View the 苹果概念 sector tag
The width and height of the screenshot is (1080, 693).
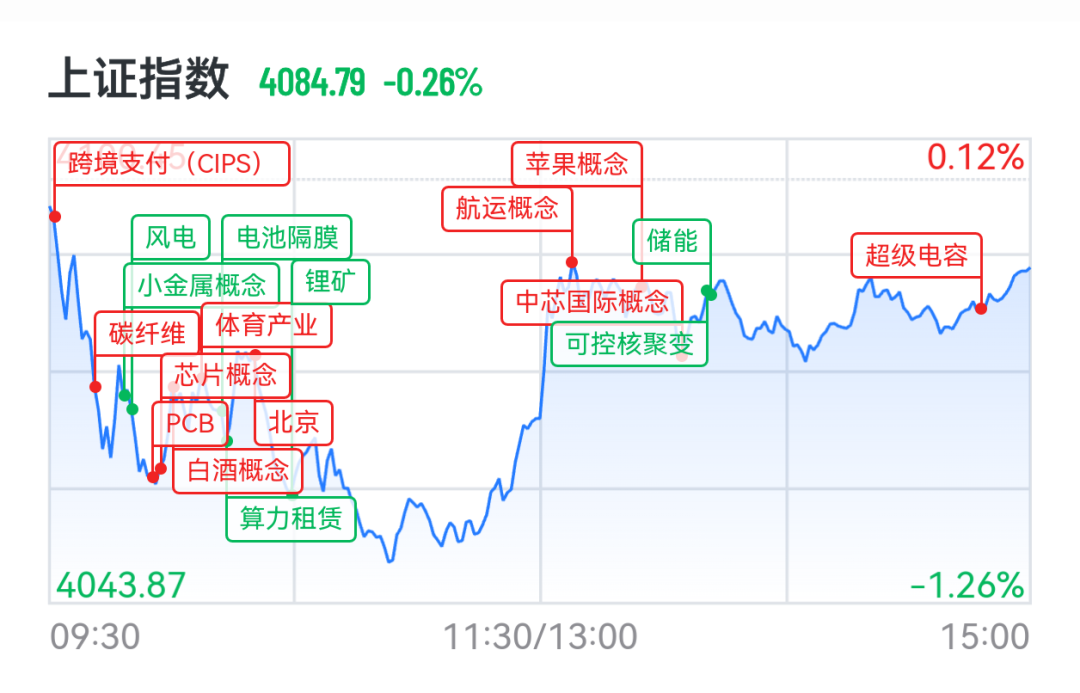pos(577,164)
